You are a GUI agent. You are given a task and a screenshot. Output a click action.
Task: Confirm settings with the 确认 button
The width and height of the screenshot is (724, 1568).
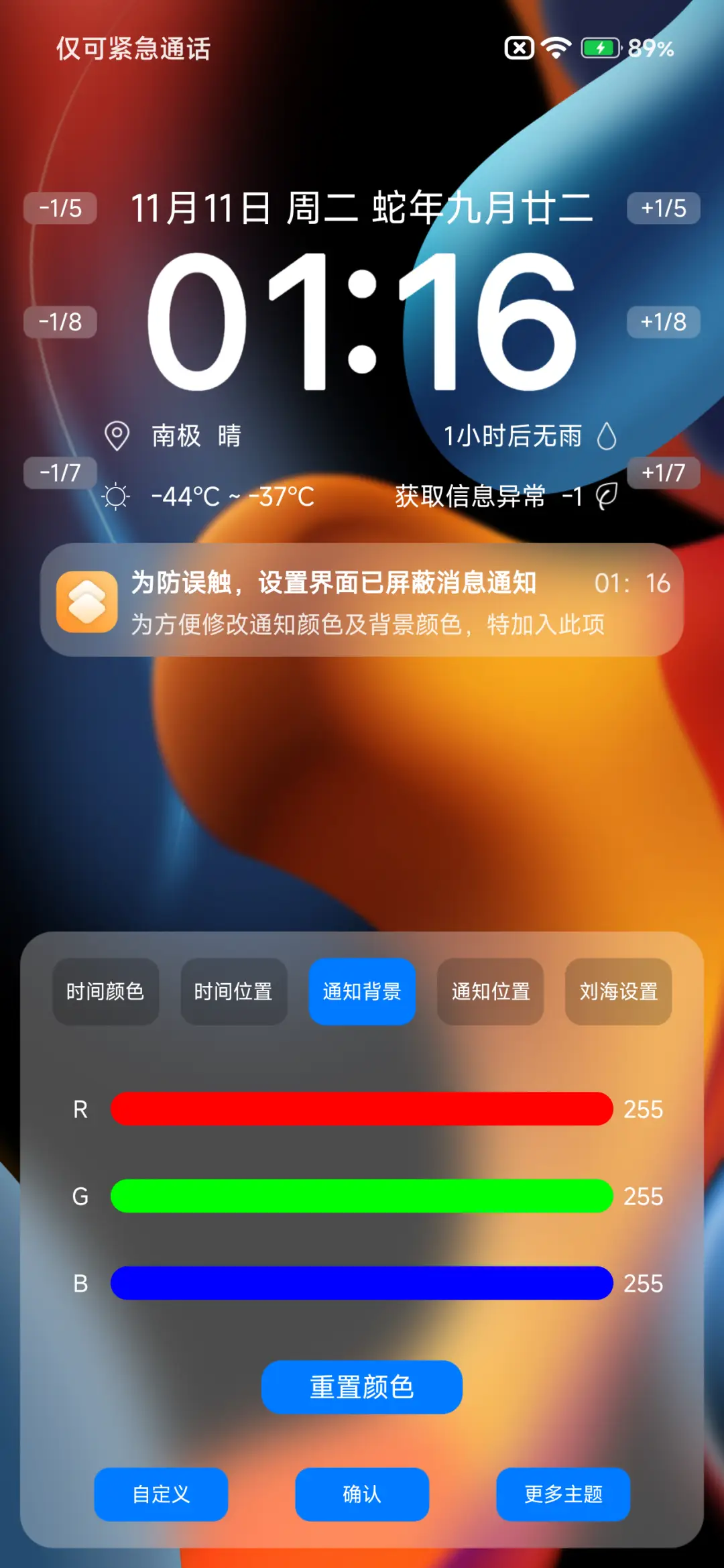click(361, 1496)
